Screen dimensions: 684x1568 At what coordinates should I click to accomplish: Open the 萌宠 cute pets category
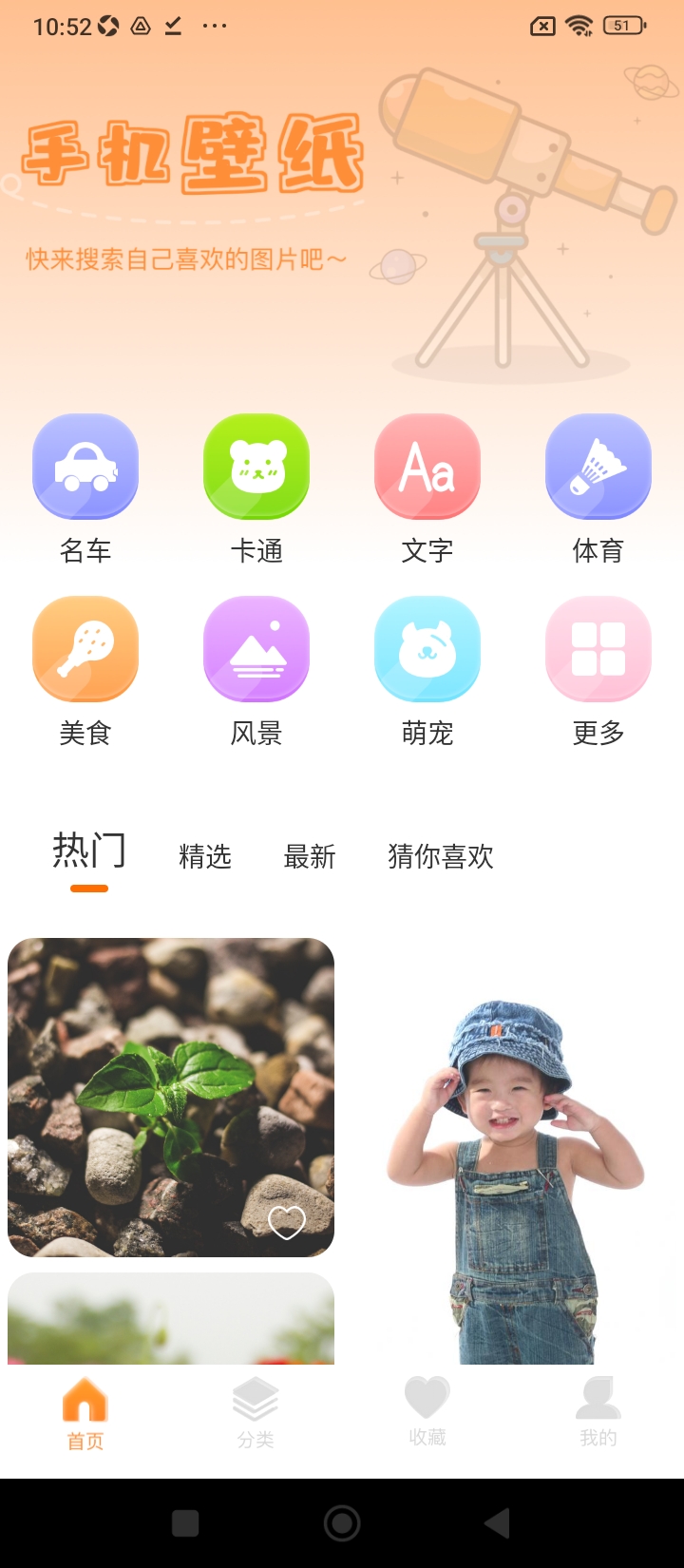[427, 649]
